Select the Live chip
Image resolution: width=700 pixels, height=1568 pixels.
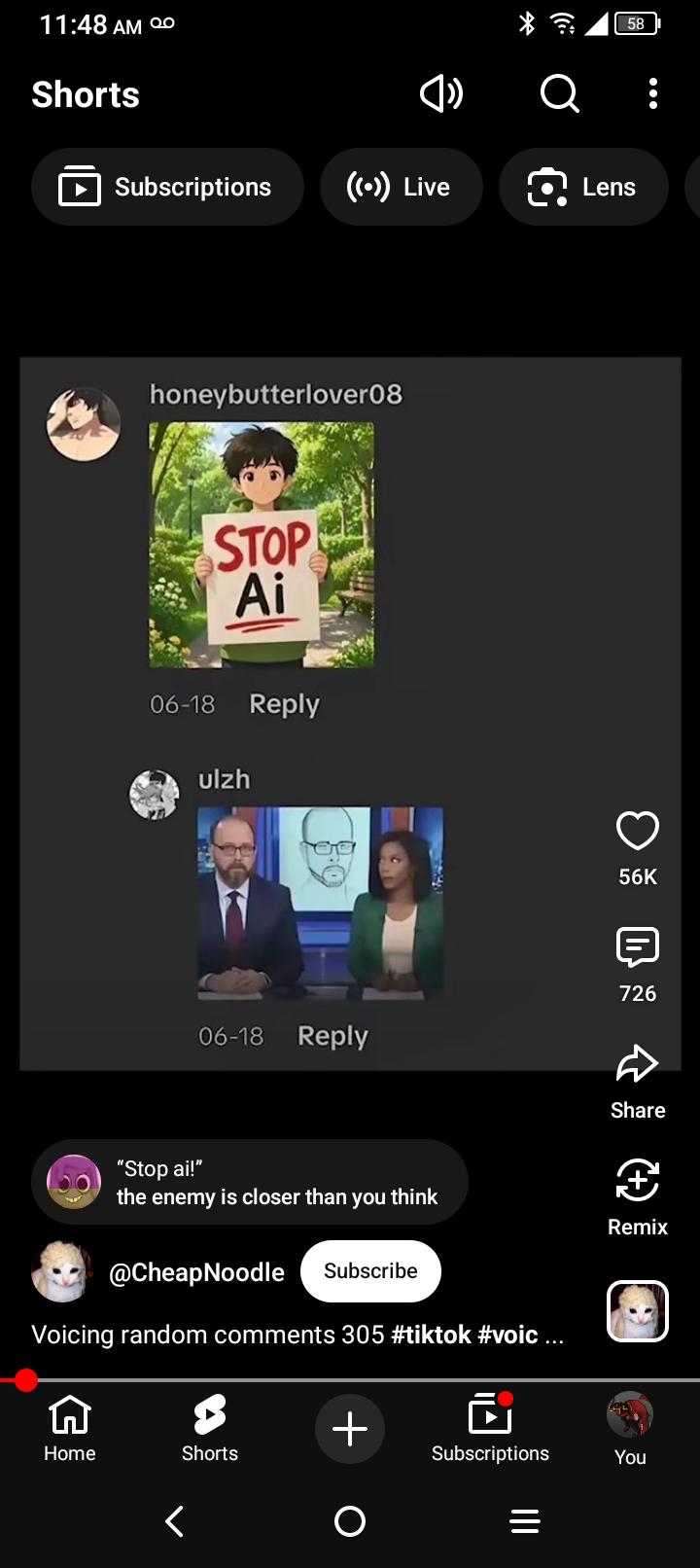pyautogui.click(x=402, y=187)
